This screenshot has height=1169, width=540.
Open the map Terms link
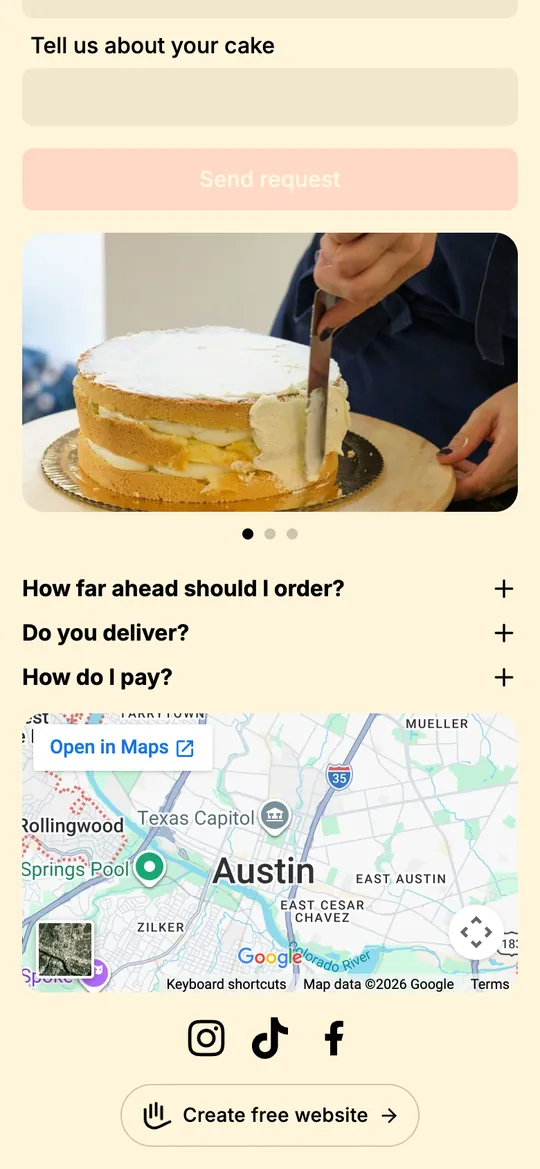[490, 984]
